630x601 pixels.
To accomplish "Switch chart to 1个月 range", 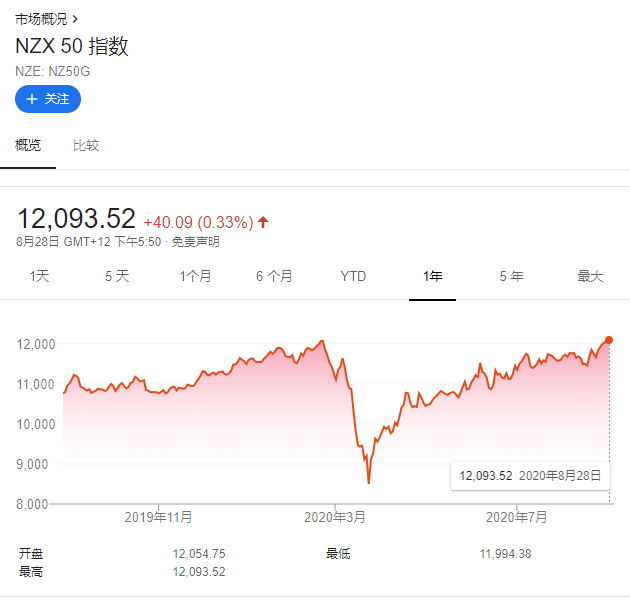I will click(195, 276).
